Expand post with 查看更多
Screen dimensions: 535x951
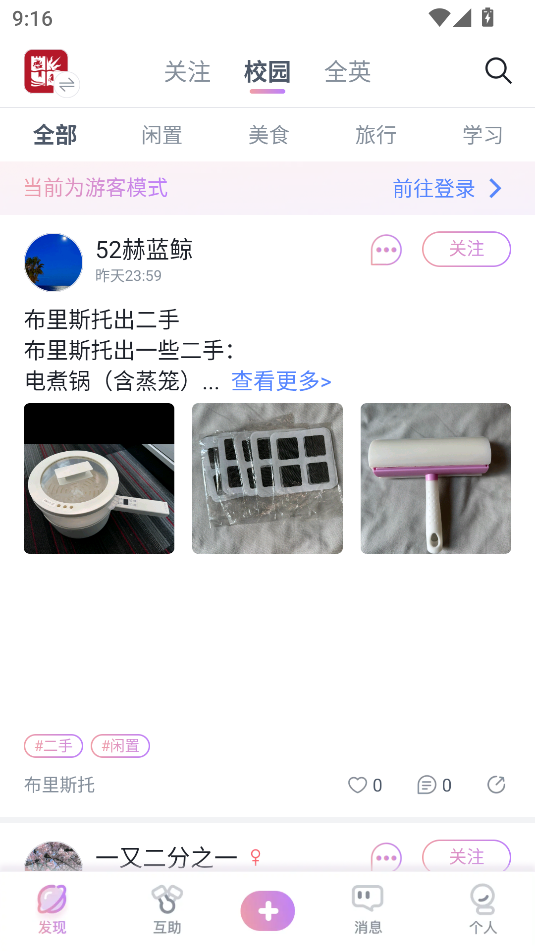click(x=281, y=381)
